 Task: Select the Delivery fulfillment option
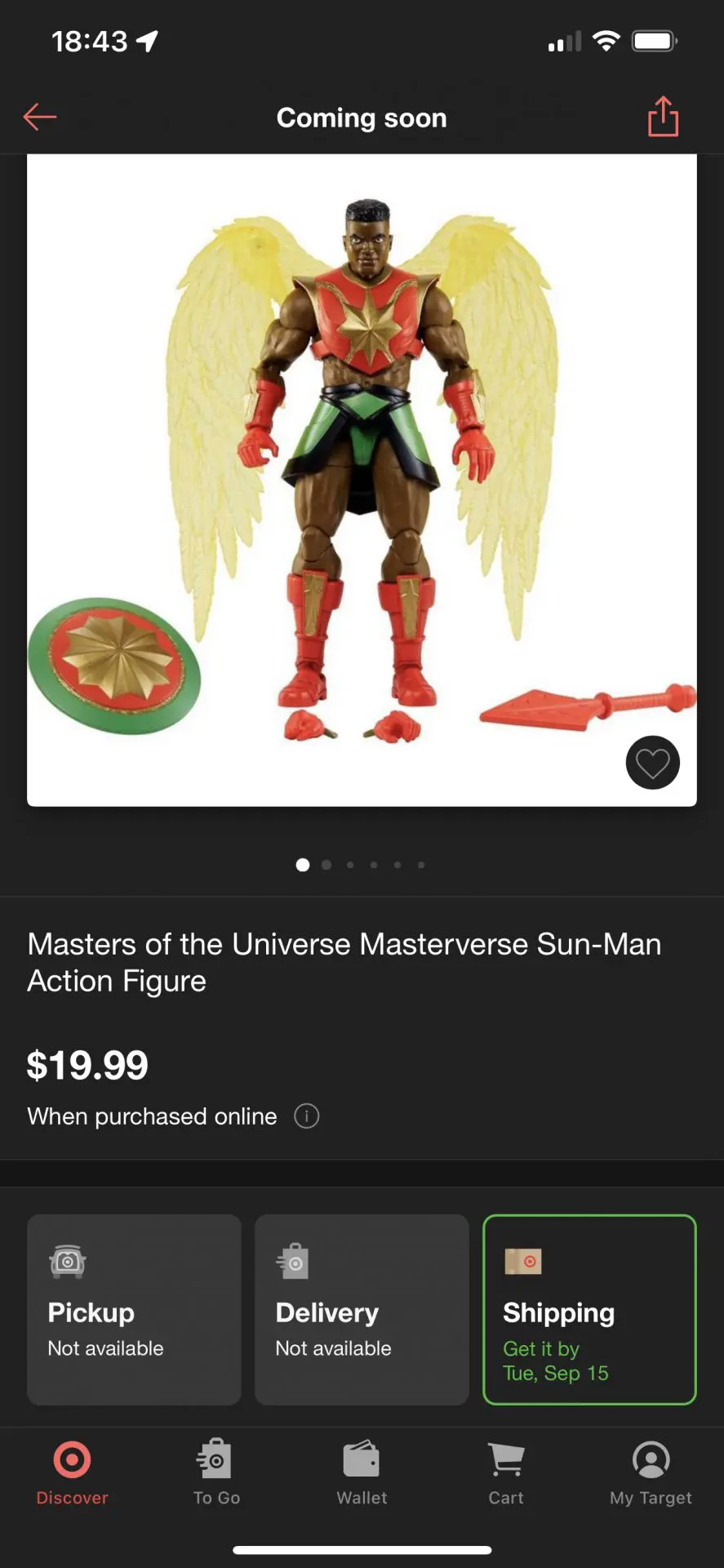[362, 1309]
